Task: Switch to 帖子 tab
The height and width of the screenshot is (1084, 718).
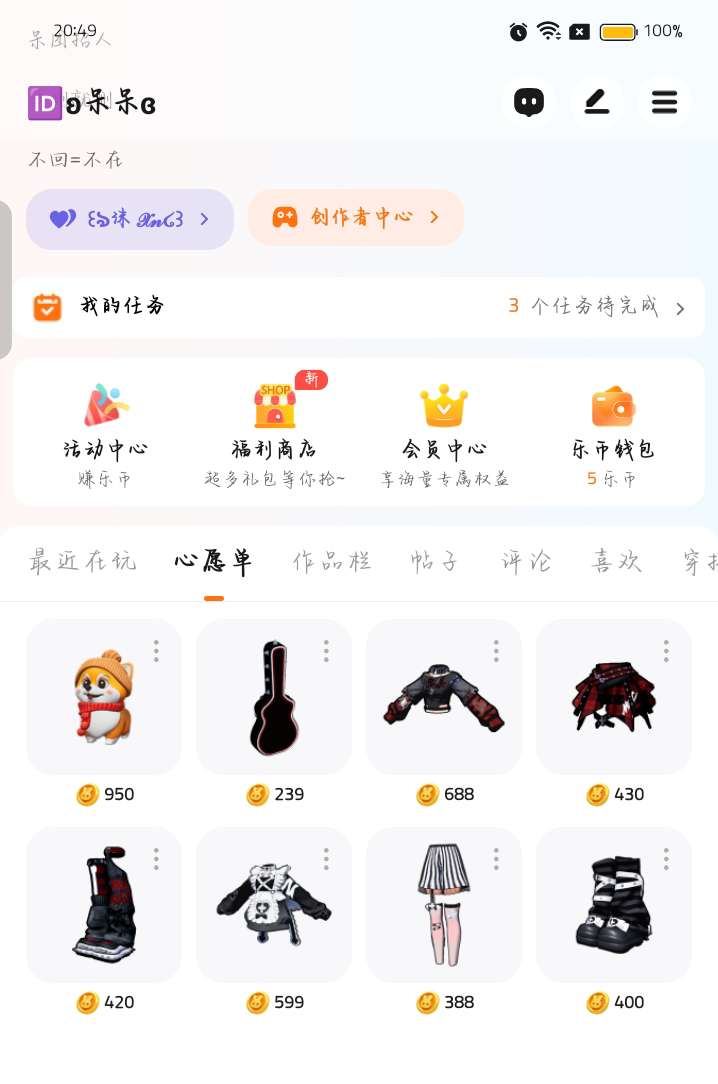Action: point(435,561)
